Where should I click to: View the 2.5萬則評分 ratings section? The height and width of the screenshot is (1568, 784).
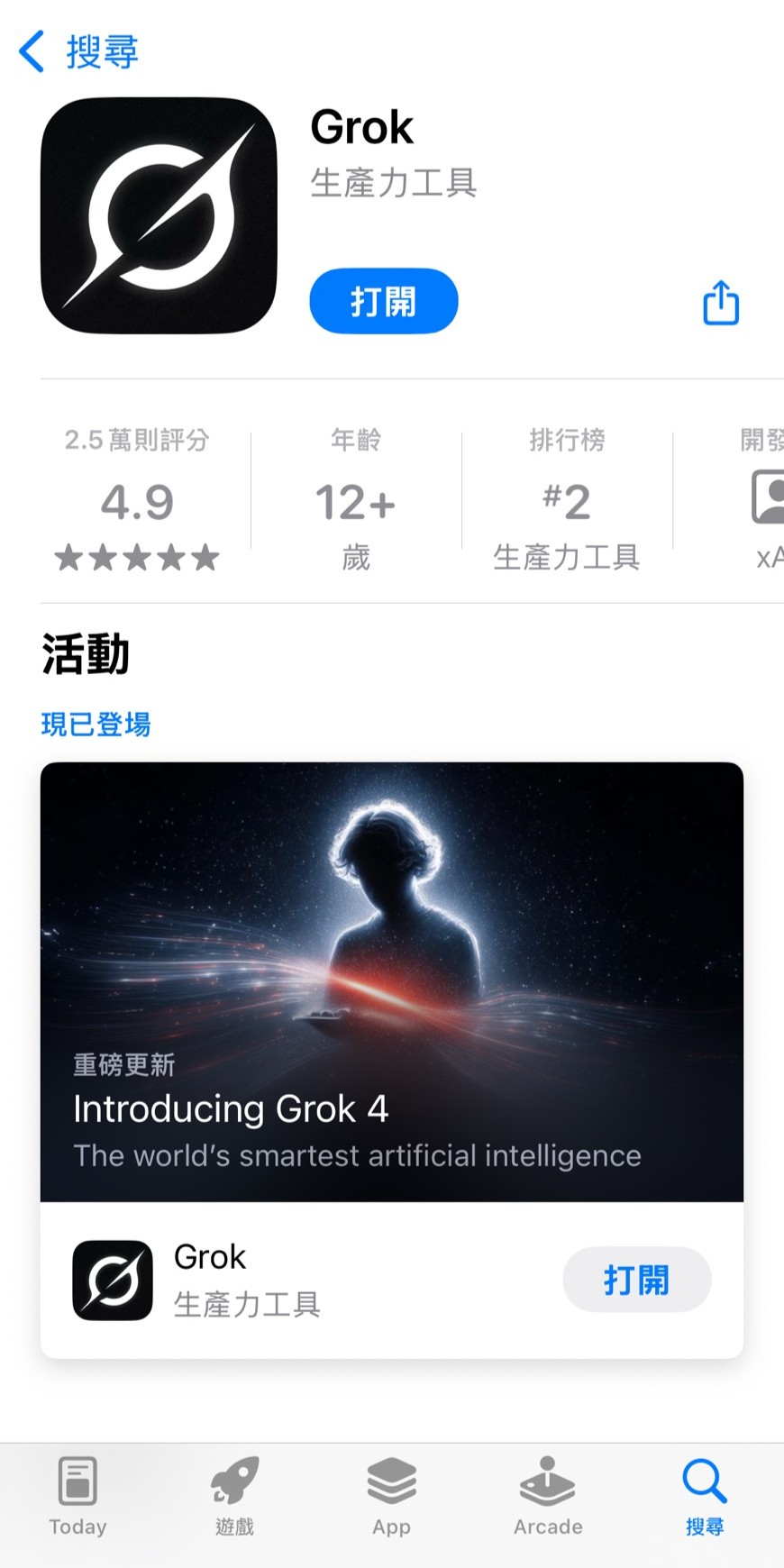click(x=137, y=501)
